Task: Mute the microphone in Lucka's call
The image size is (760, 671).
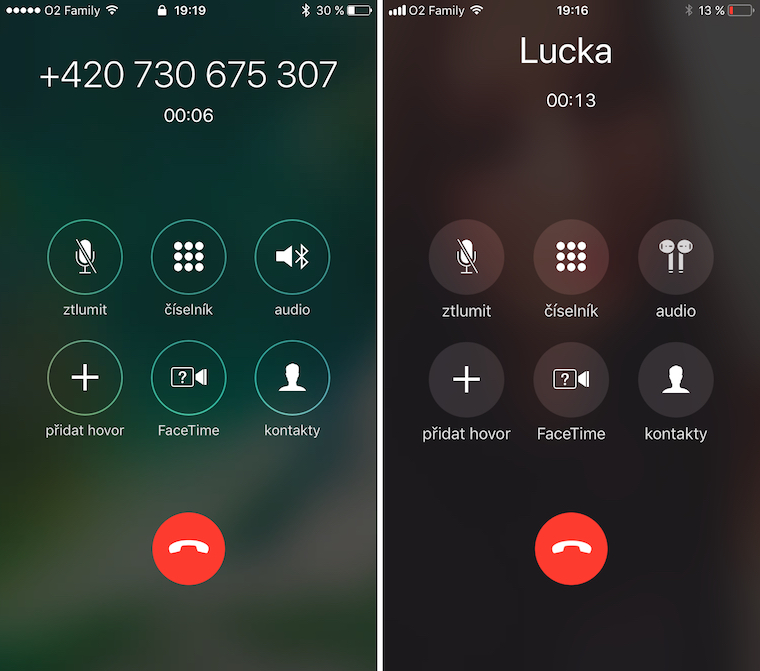Action: 466,257
